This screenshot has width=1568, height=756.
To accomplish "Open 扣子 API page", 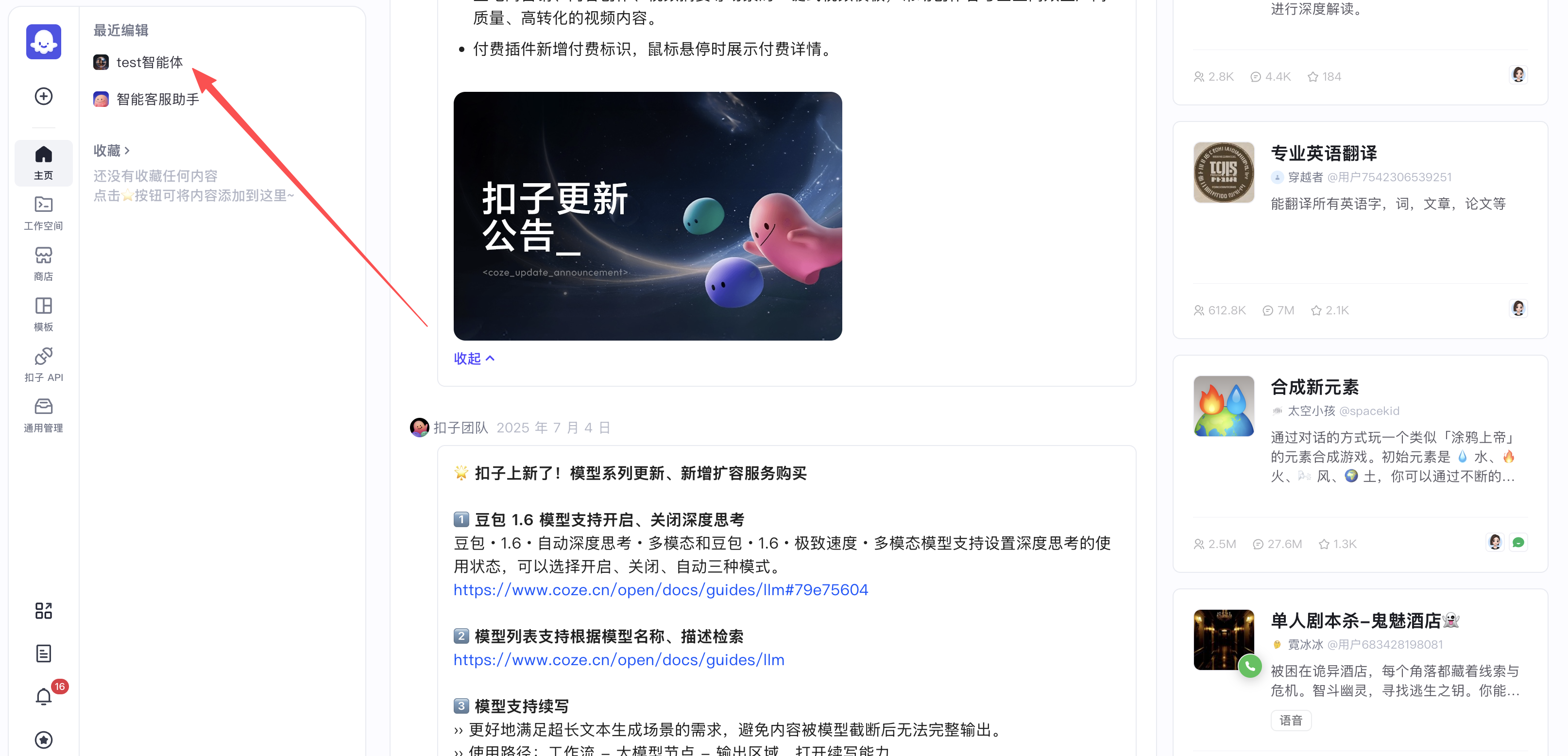I will click(x=43, y=364).
